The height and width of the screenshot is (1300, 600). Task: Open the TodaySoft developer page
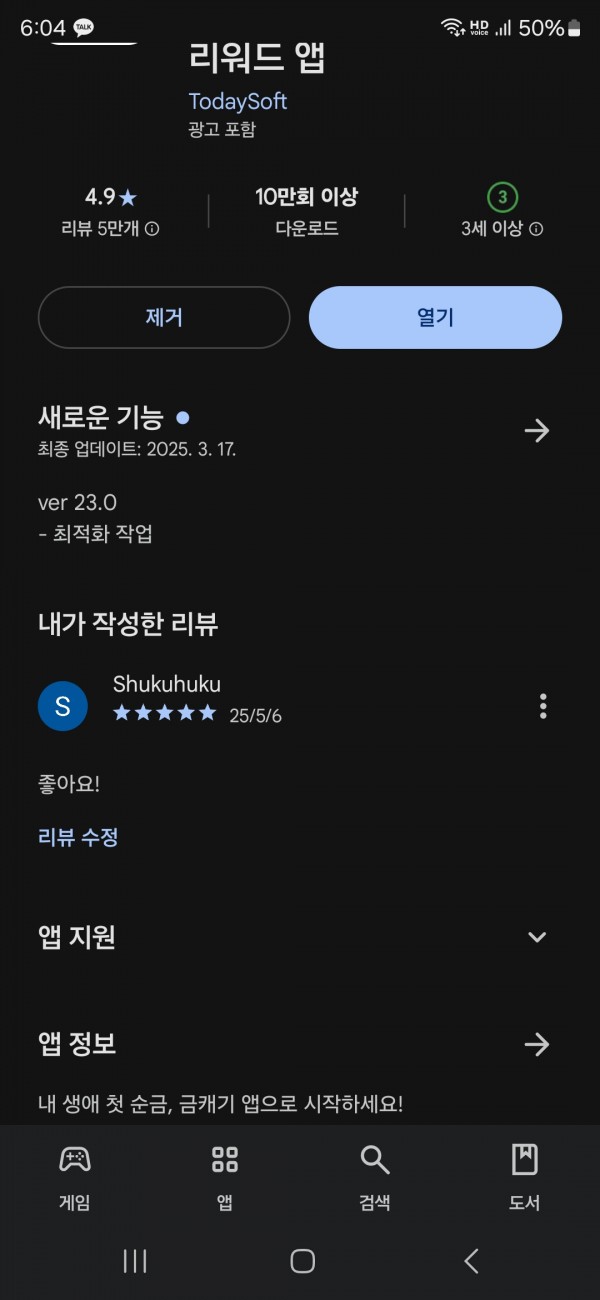(238, 102)
